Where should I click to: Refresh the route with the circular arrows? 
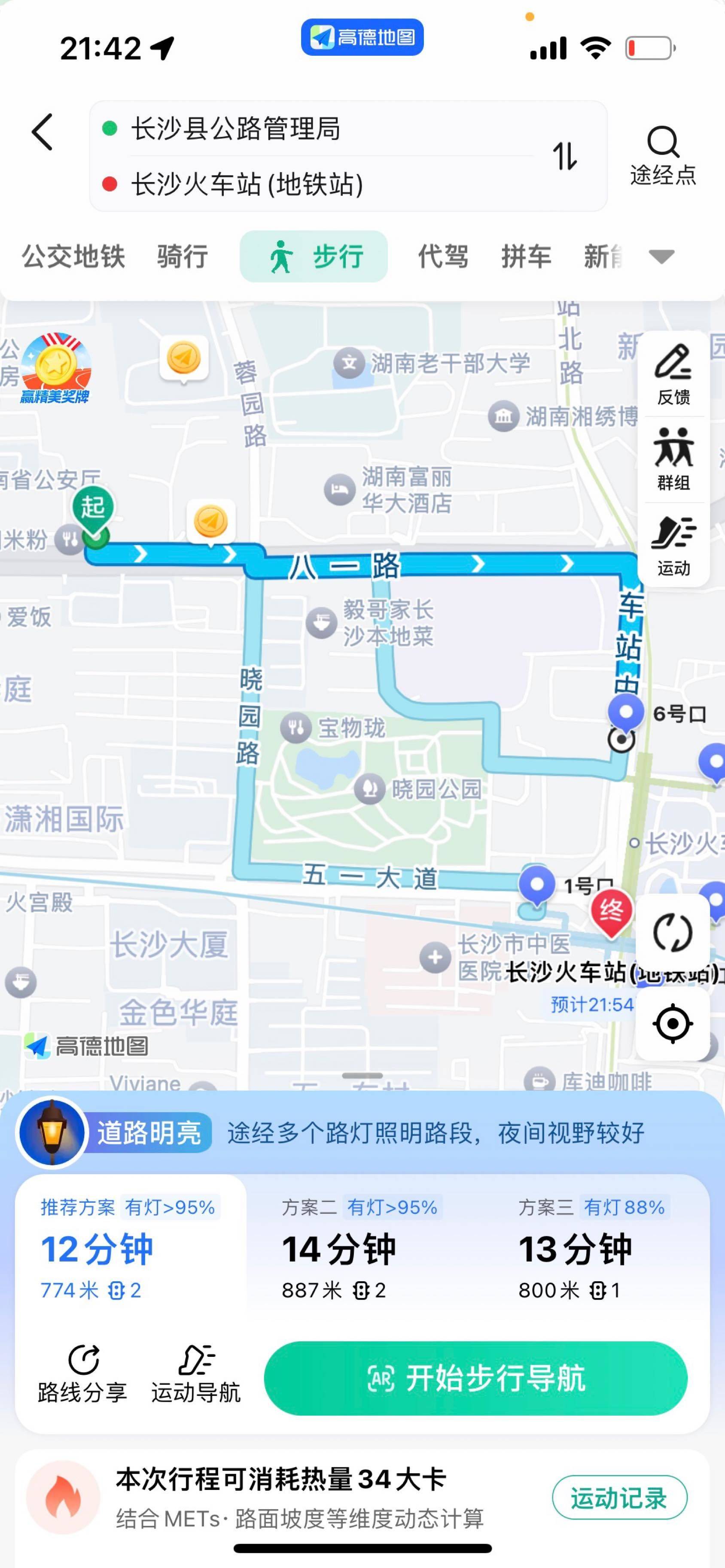673,932
